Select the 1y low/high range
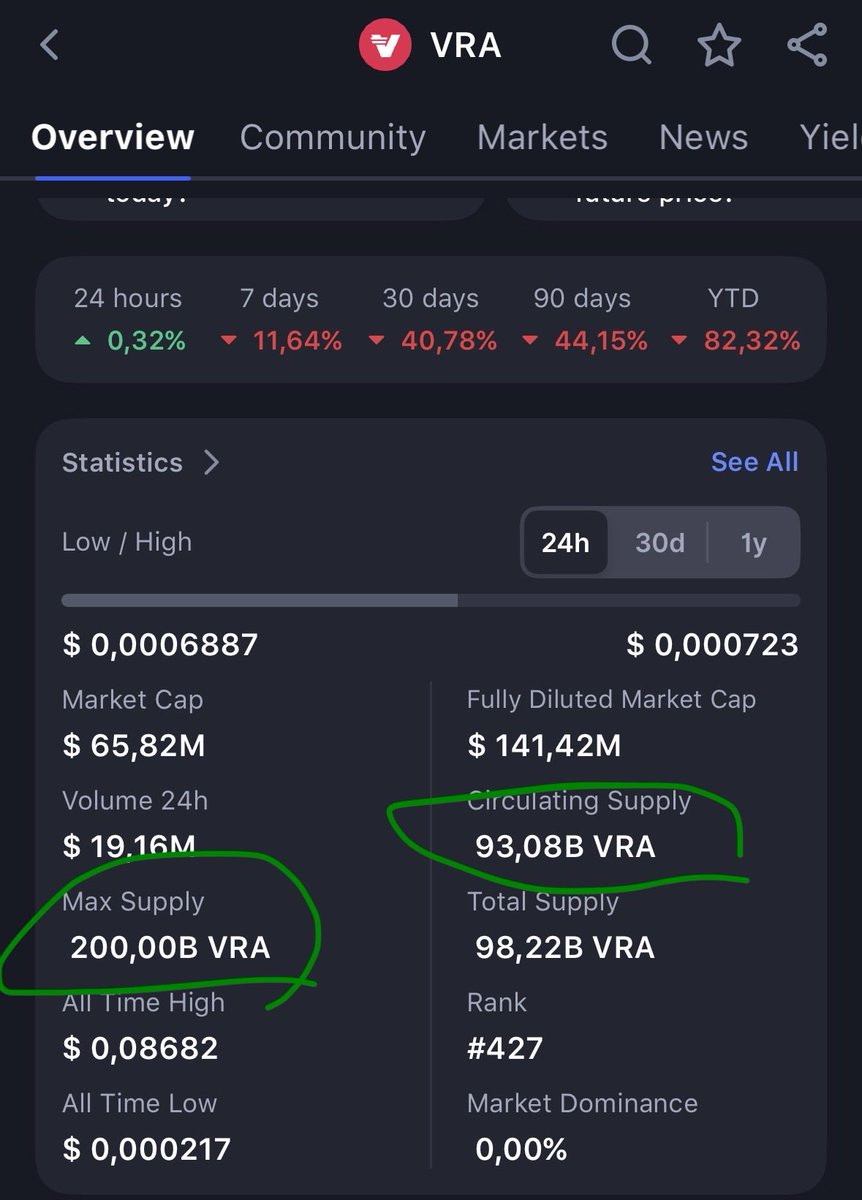The image size is (862, 1200). [753, 543]
